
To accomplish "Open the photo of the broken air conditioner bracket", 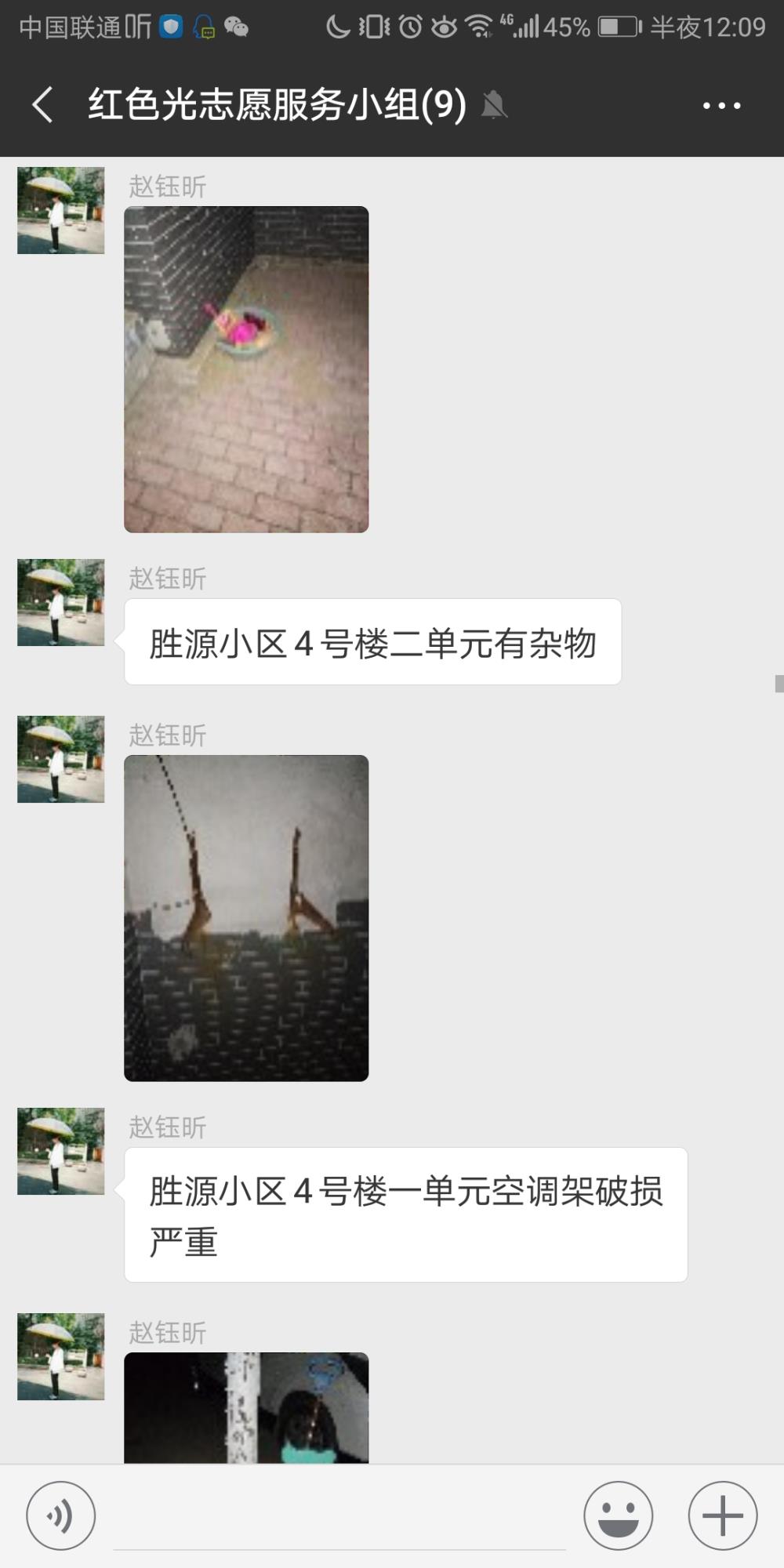I will tap(246, 918).
